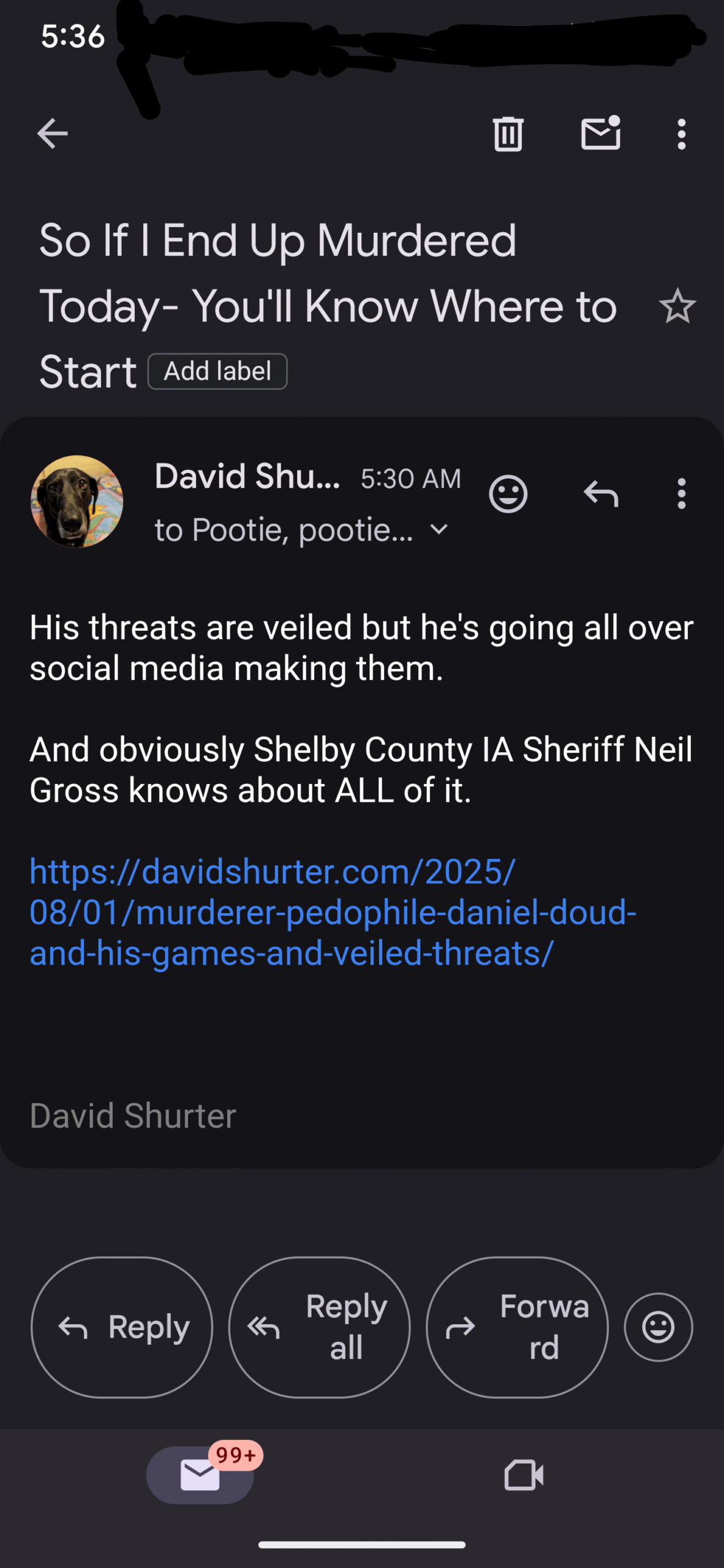
Task: Forward this email
Action: pyautogui.click(x=517, y=1327)
